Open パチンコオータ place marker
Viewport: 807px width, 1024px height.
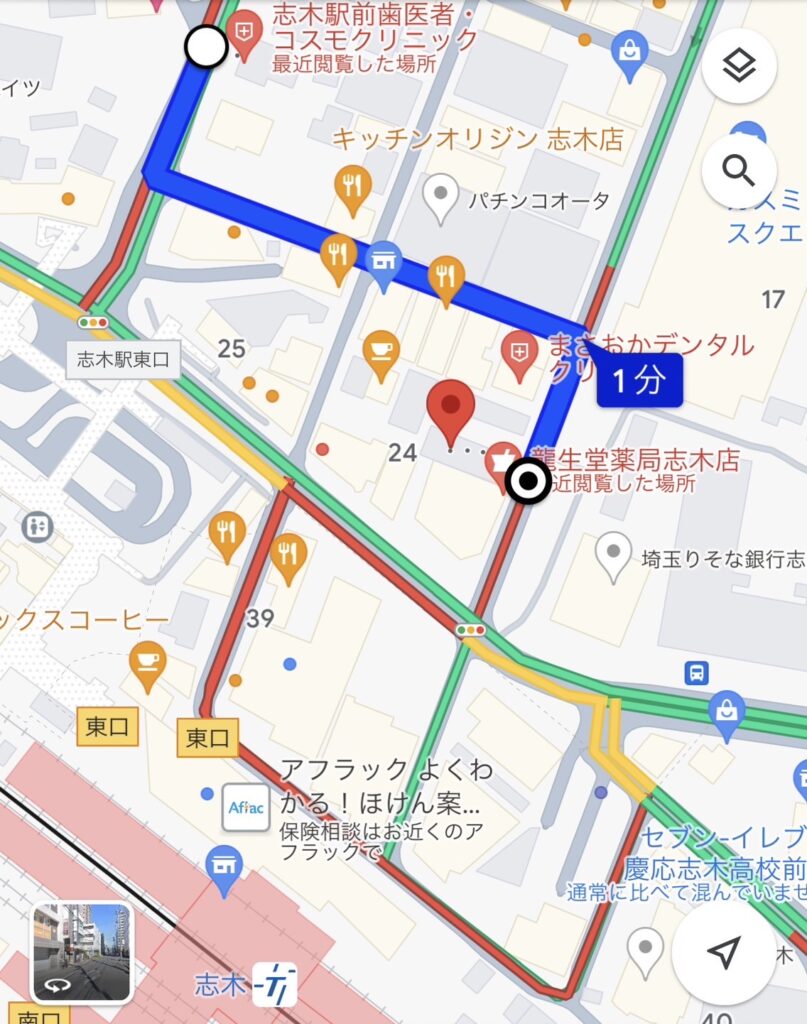click(x=441, y=195)
